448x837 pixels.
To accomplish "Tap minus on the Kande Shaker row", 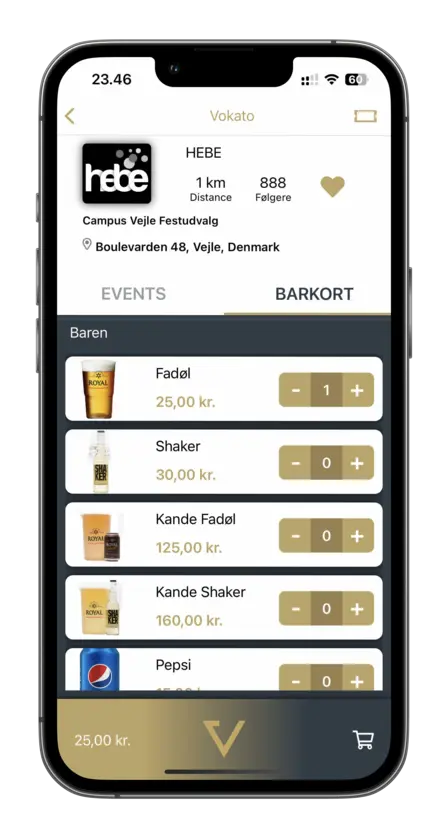I will coord(295,609).
